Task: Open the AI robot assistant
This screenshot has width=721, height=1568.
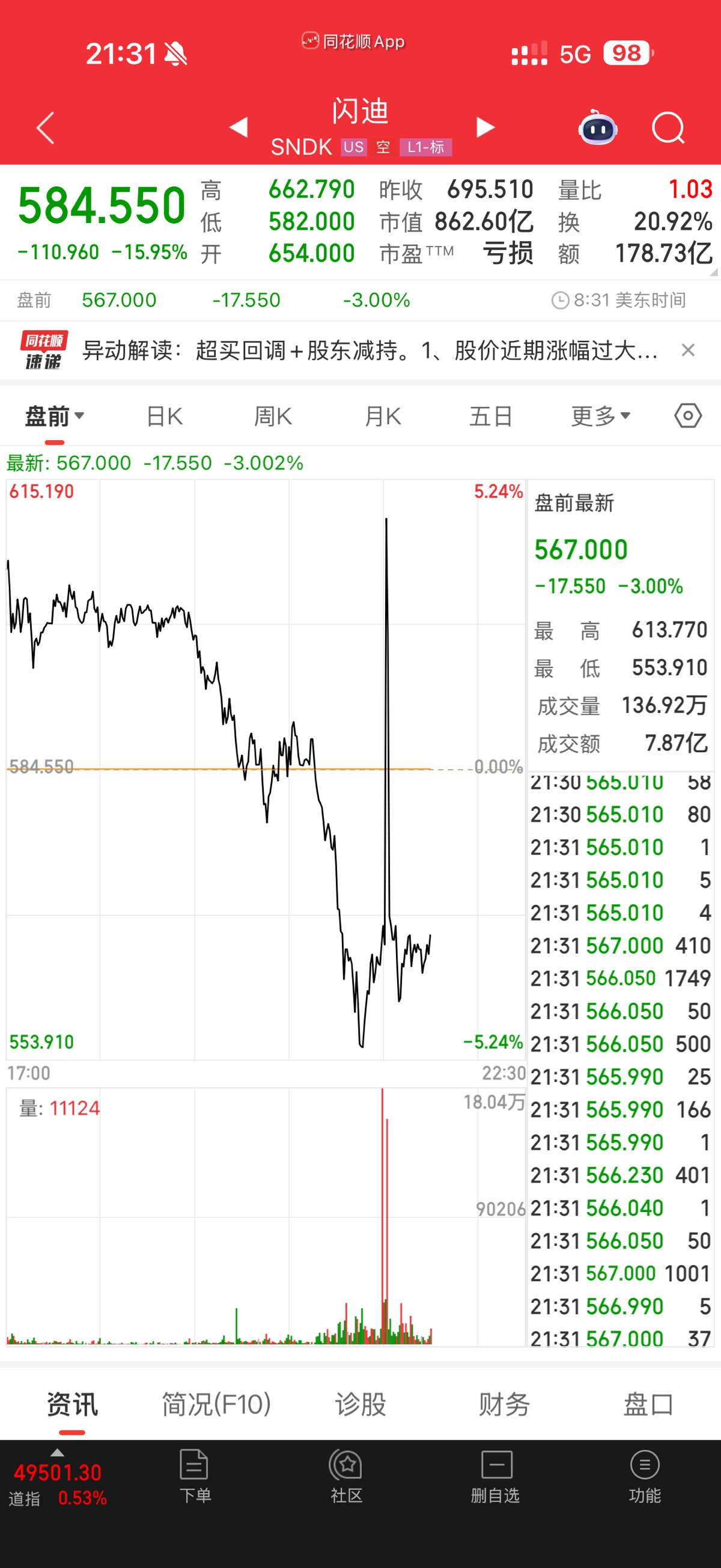Action: click(x=597, y=128)
